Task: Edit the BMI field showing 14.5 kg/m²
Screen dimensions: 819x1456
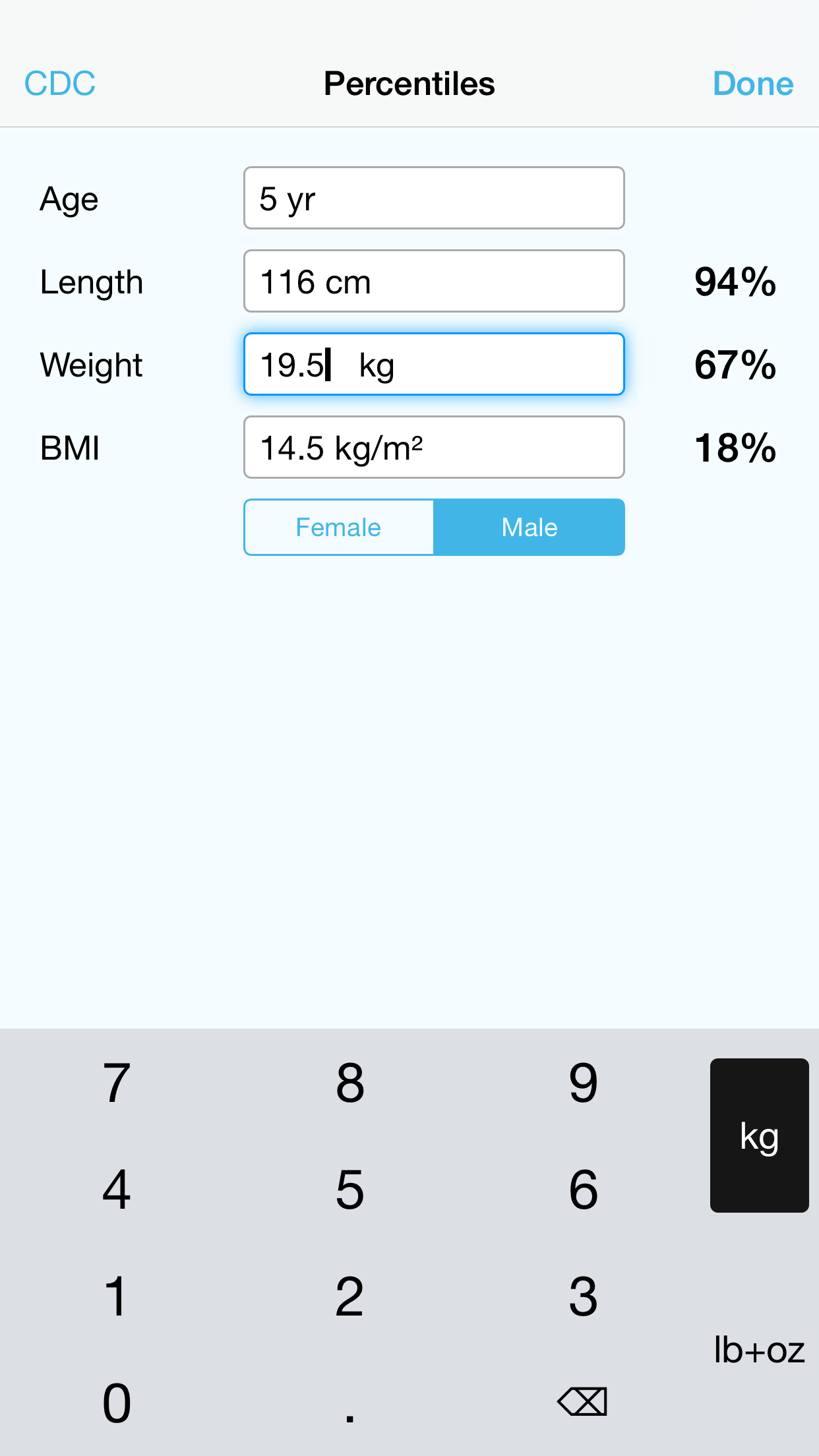Action: [434, 447]
